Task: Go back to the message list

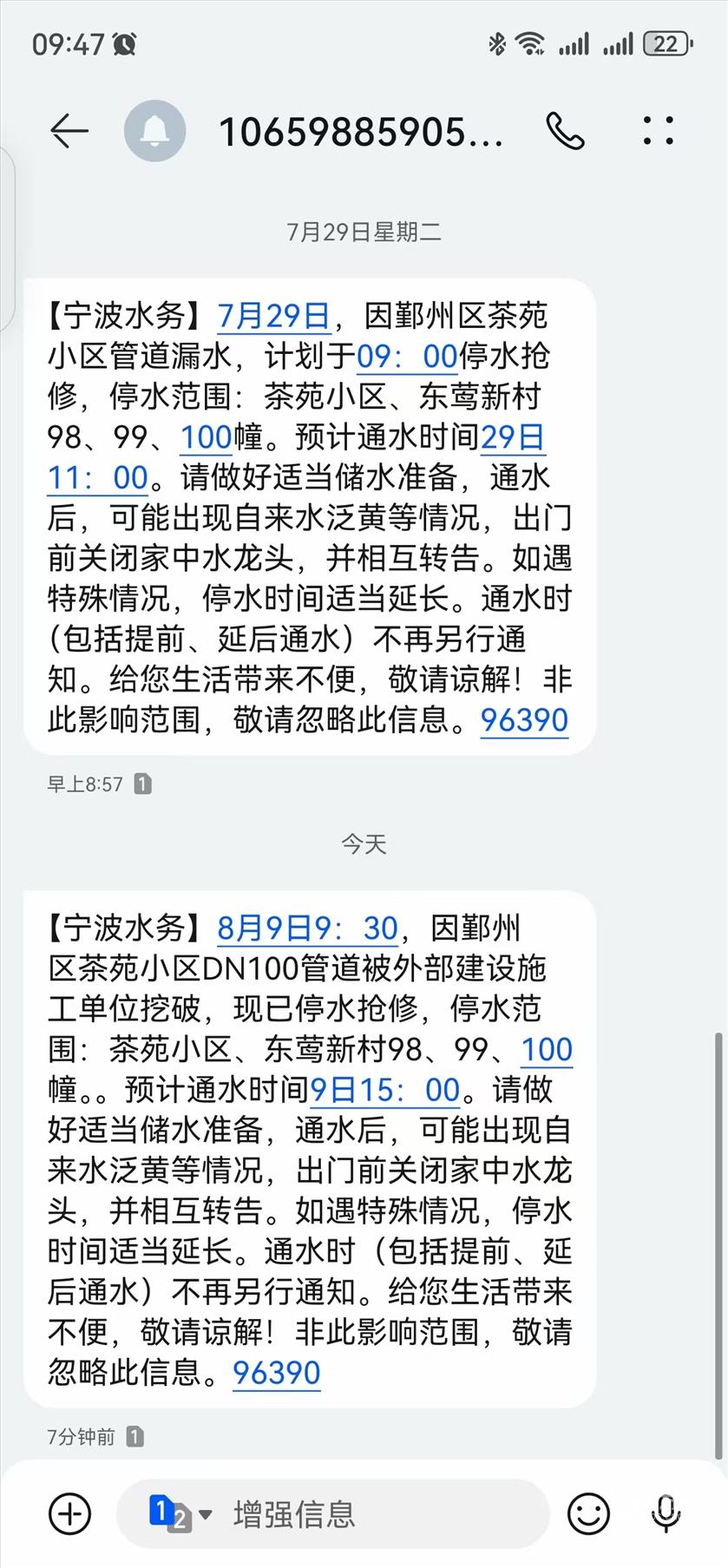Action: [69, 131]
